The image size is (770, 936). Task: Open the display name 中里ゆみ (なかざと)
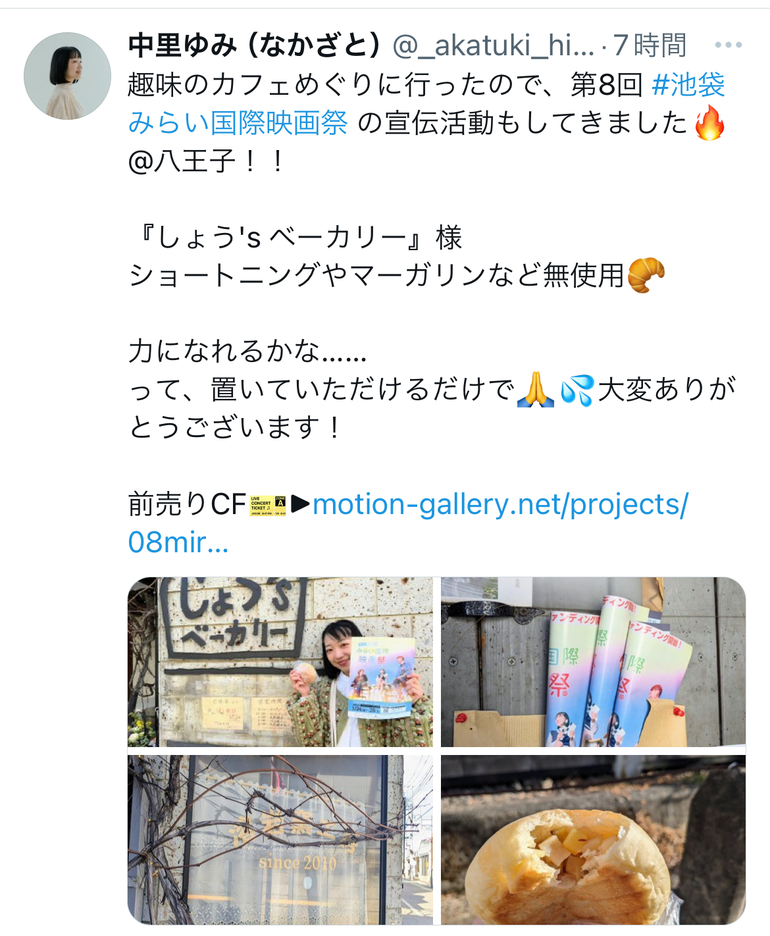click(x=255, y=44)
